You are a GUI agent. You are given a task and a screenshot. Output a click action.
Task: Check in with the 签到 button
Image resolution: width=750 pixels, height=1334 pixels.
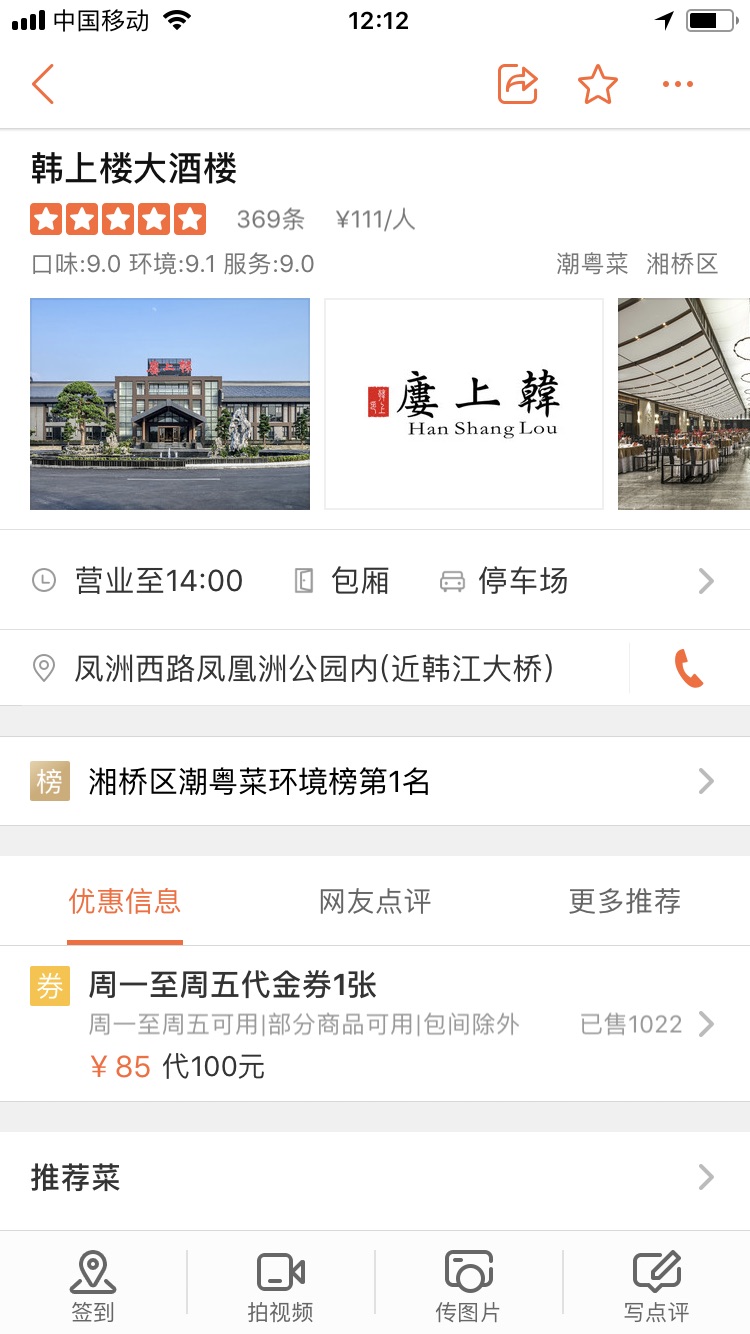click(x=93, y=1287)
